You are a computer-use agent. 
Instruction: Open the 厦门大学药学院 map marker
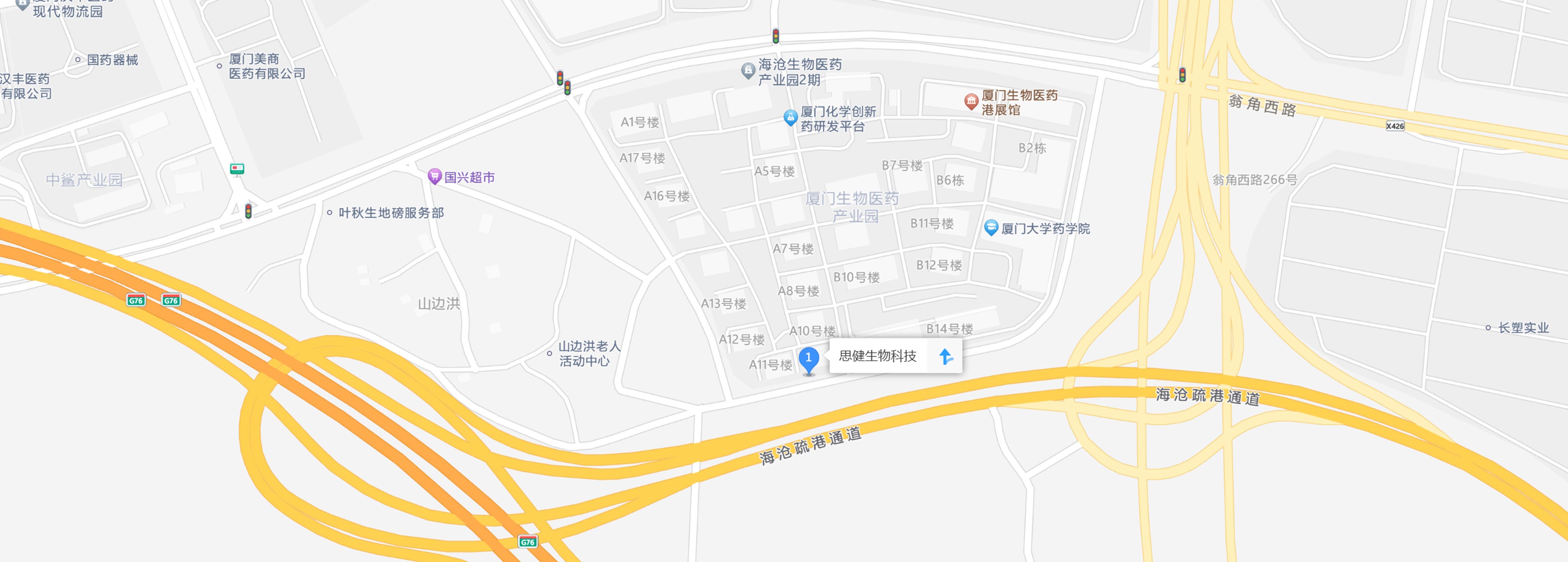point(991,228)
